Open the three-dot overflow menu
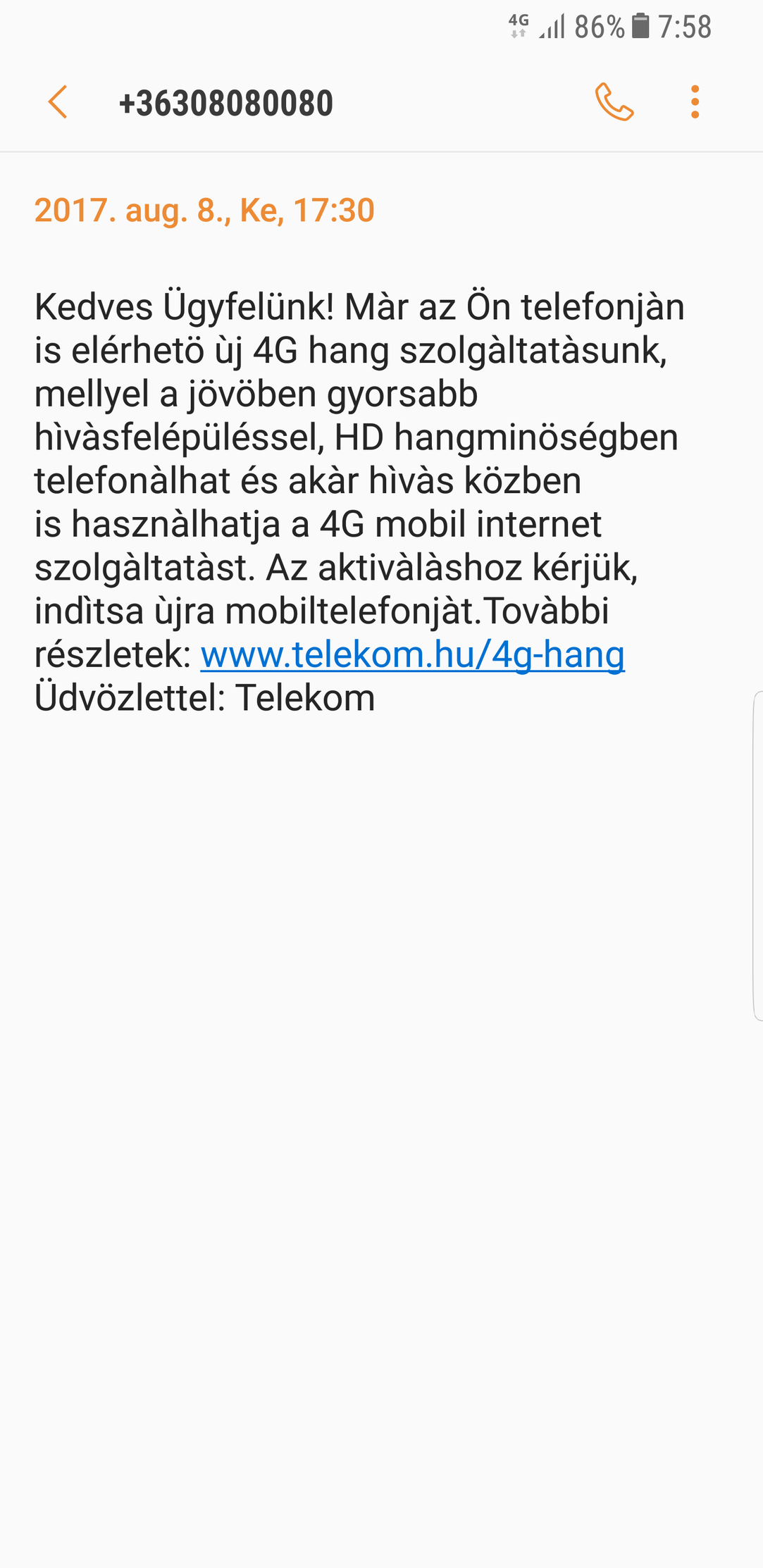763x1568 pixels. click(695, 103)
